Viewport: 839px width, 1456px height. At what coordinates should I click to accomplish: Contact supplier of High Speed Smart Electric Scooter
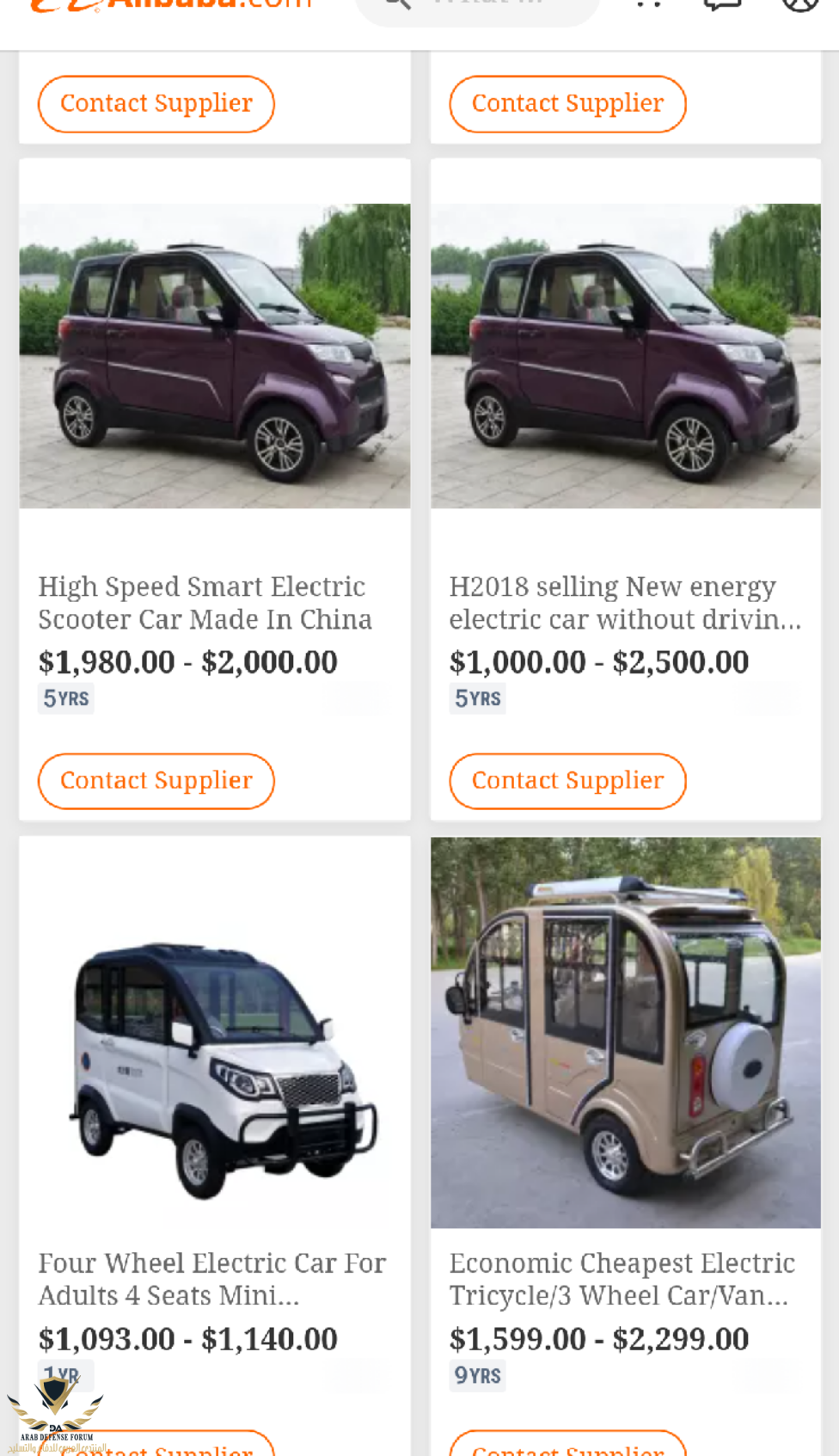pyautogui.click(x=156, y=781)
